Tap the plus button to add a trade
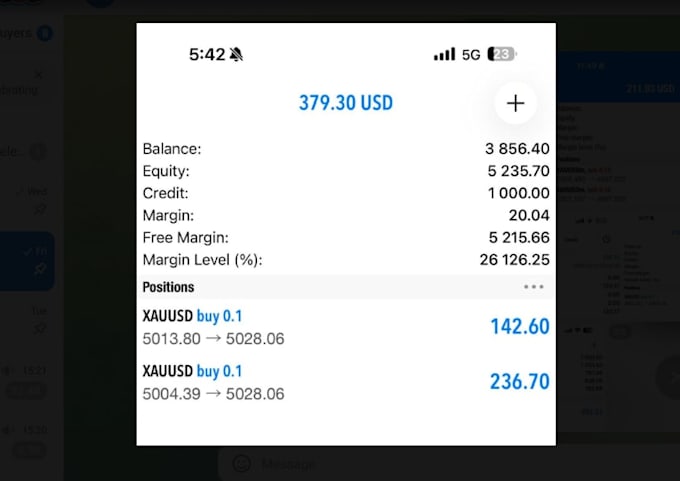Screen dimensions: 680x481 pyautogui.click(x=515, y=103)
